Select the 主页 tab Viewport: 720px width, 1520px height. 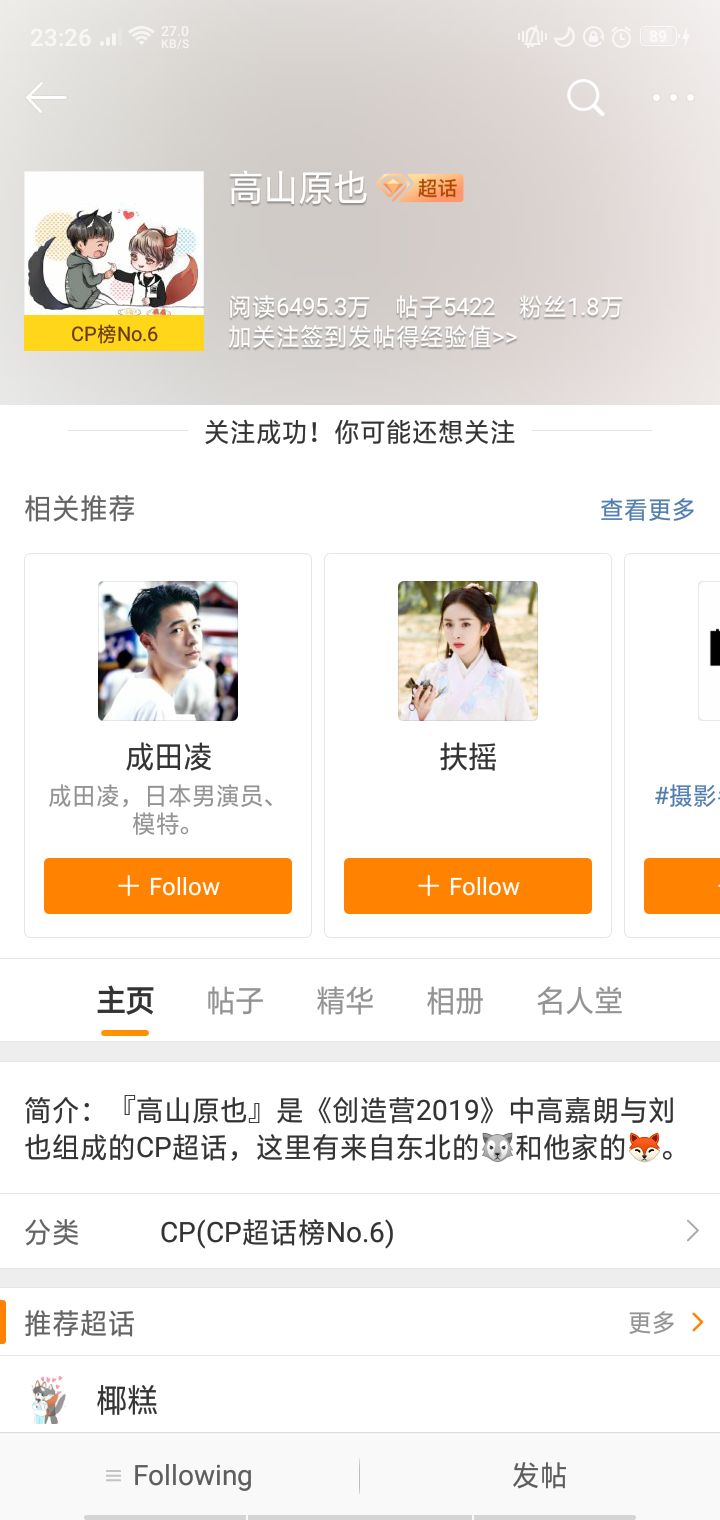[125, 1001]
